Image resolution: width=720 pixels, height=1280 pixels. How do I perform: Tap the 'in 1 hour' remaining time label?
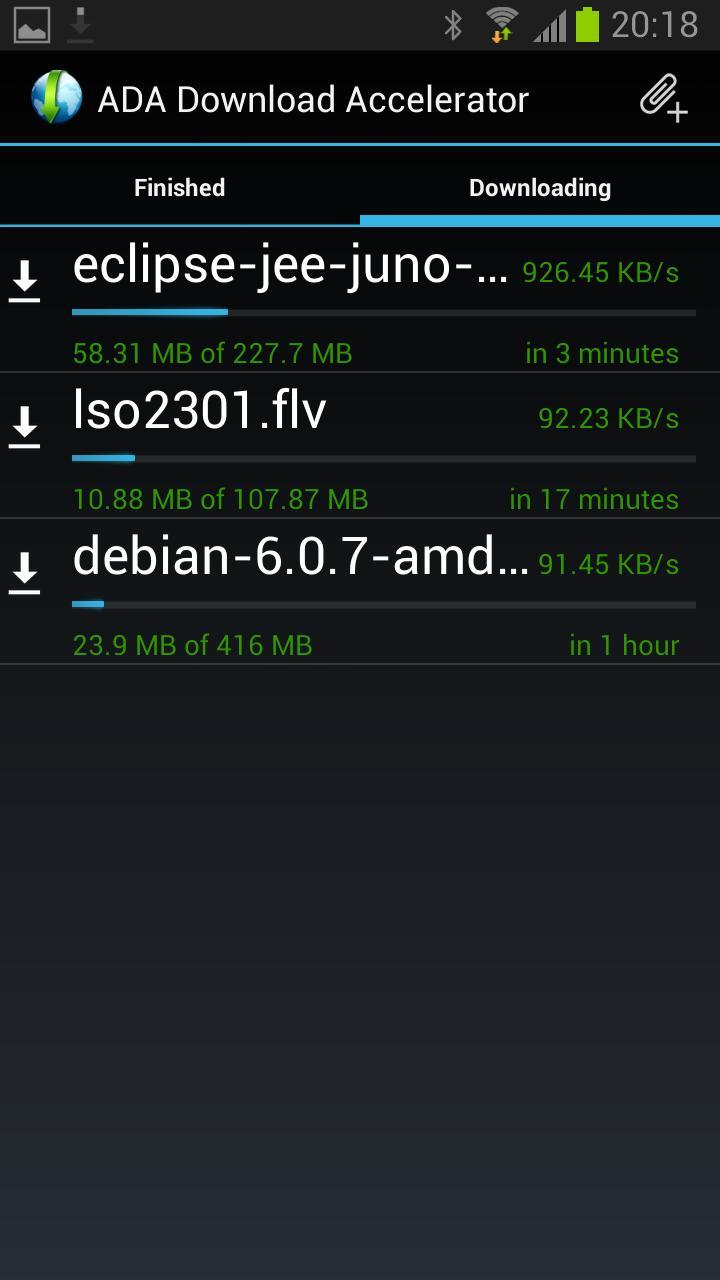click(x=625, y=645)
